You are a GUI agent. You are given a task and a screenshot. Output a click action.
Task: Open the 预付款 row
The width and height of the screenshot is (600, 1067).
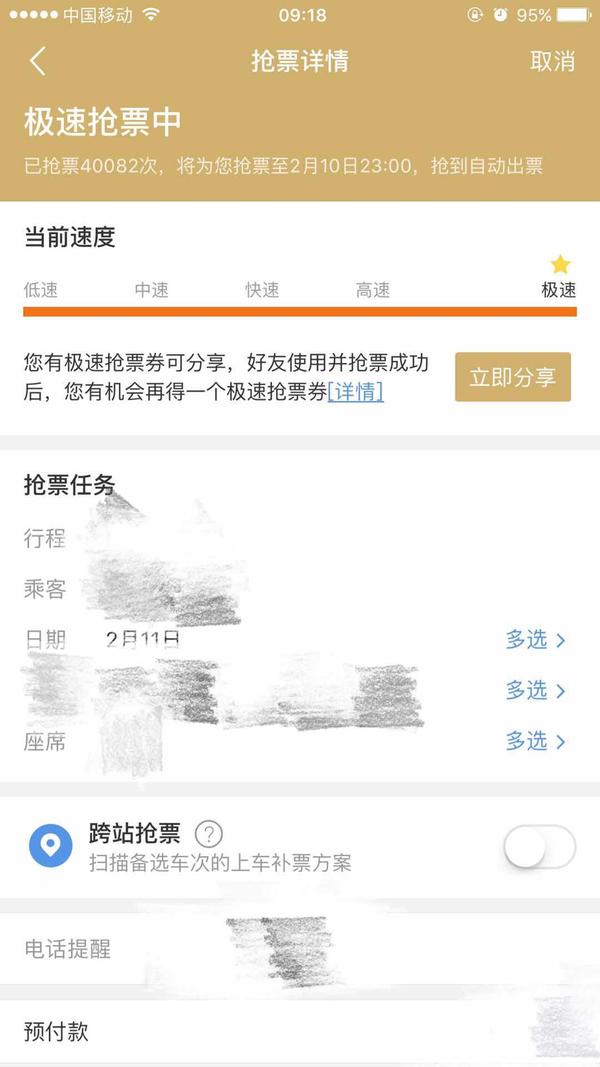point(300,1032)
